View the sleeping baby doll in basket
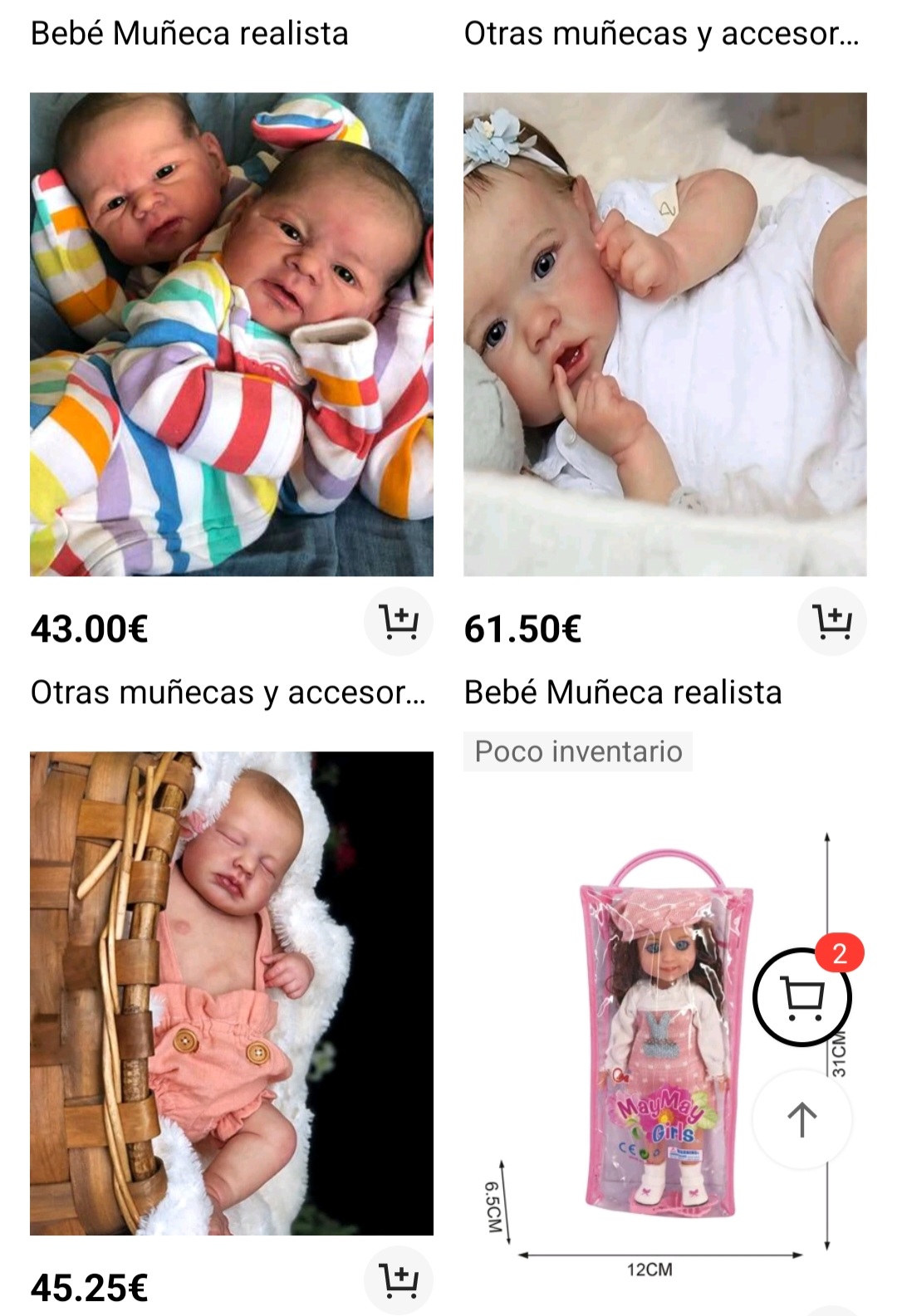The width and height of the screenshot is (897, 1316). [232, 993]
